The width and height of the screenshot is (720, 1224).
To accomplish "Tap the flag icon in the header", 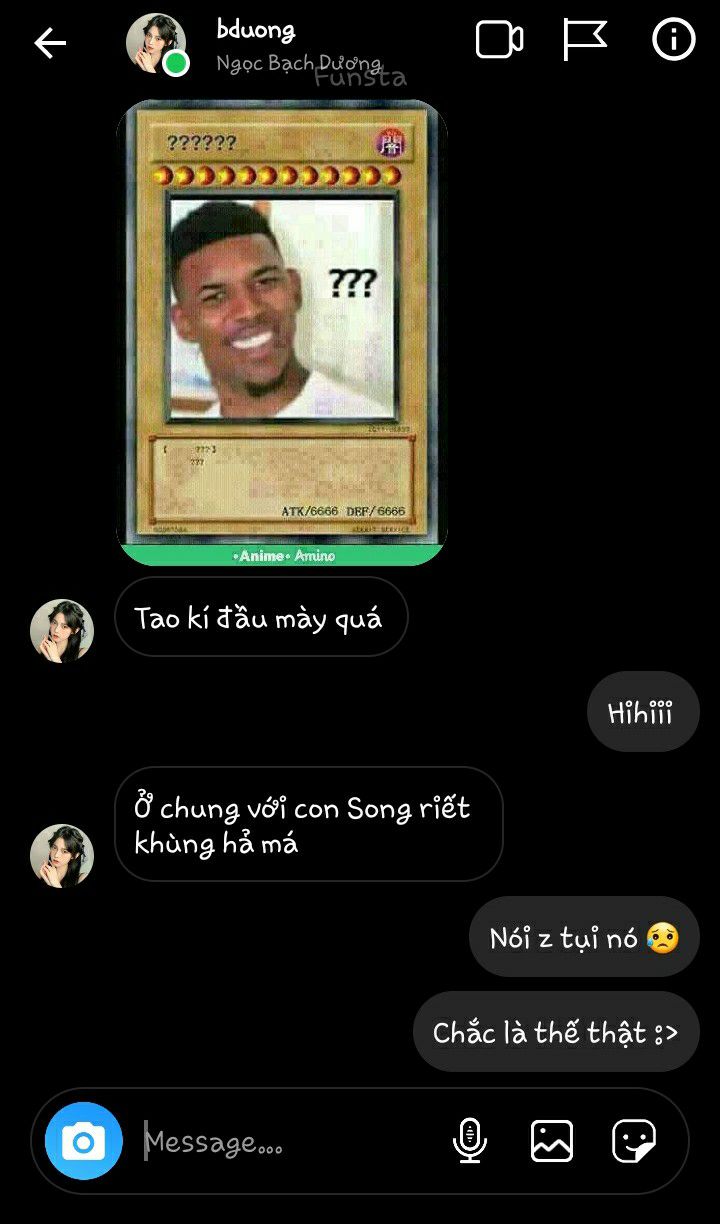I will click(585, 40).
